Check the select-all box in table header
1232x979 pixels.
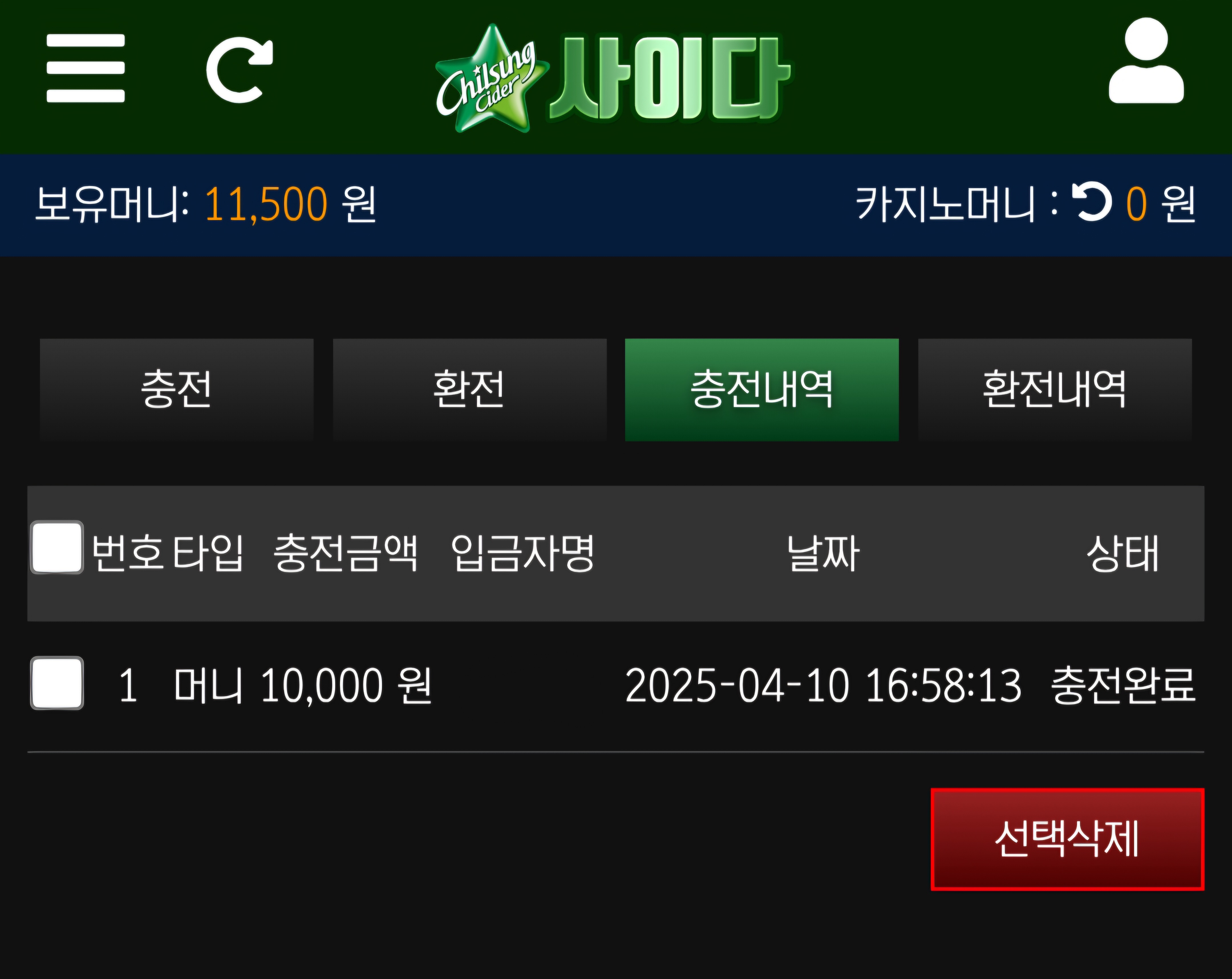click(56, 547)
